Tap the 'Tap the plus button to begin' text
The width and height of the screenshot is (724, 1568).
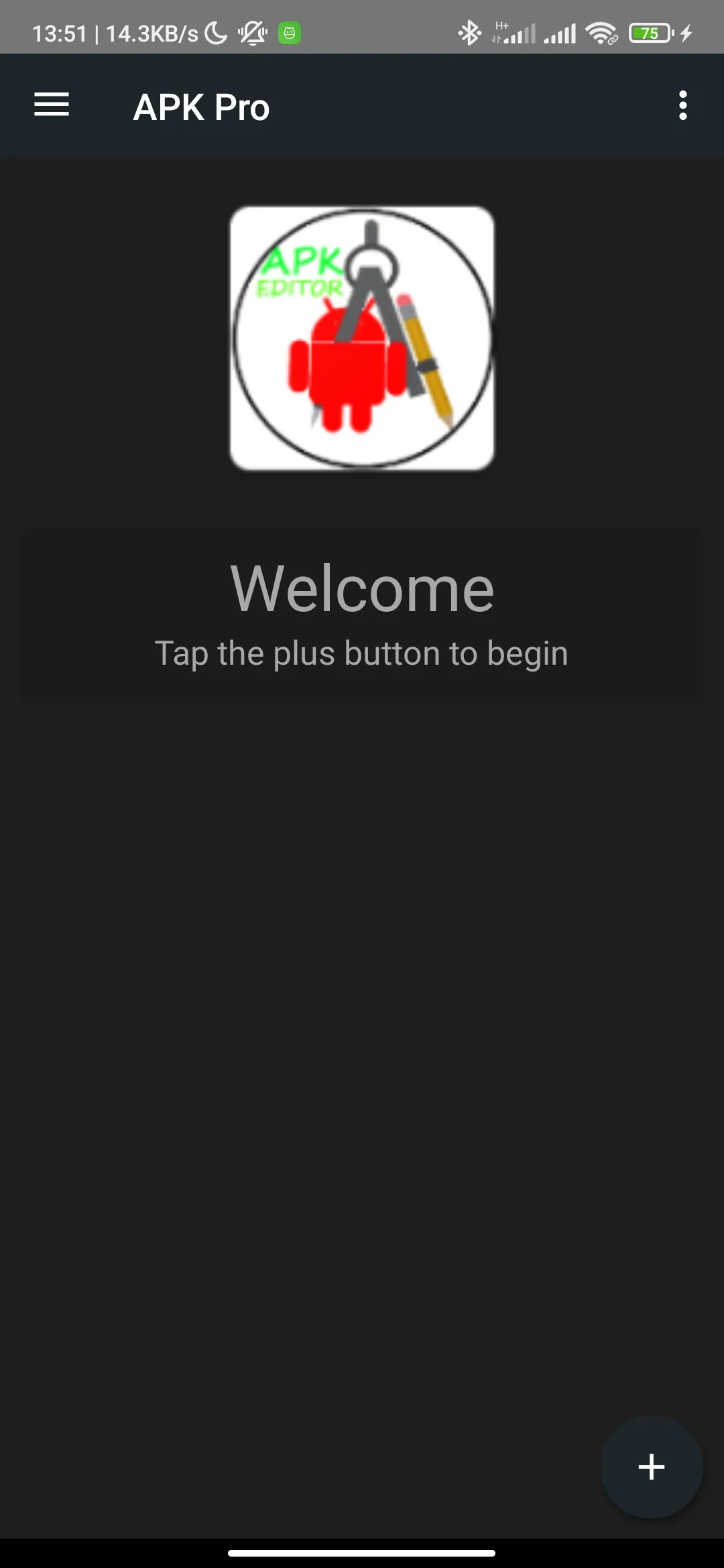(x=362, y=652)
